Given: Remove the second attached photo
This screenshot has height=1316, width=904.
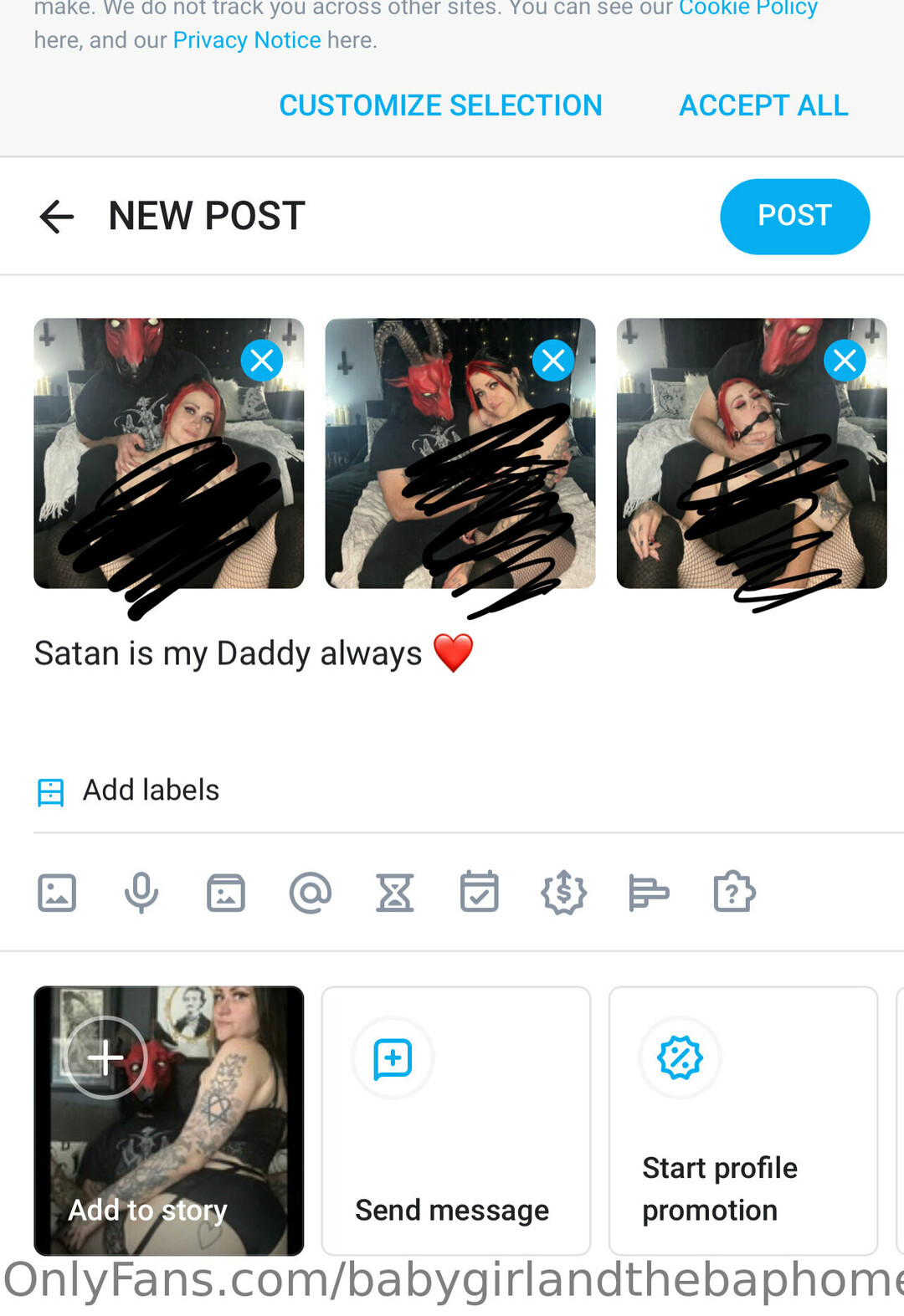Looking at the screenshot, I should tap(553, 361).
